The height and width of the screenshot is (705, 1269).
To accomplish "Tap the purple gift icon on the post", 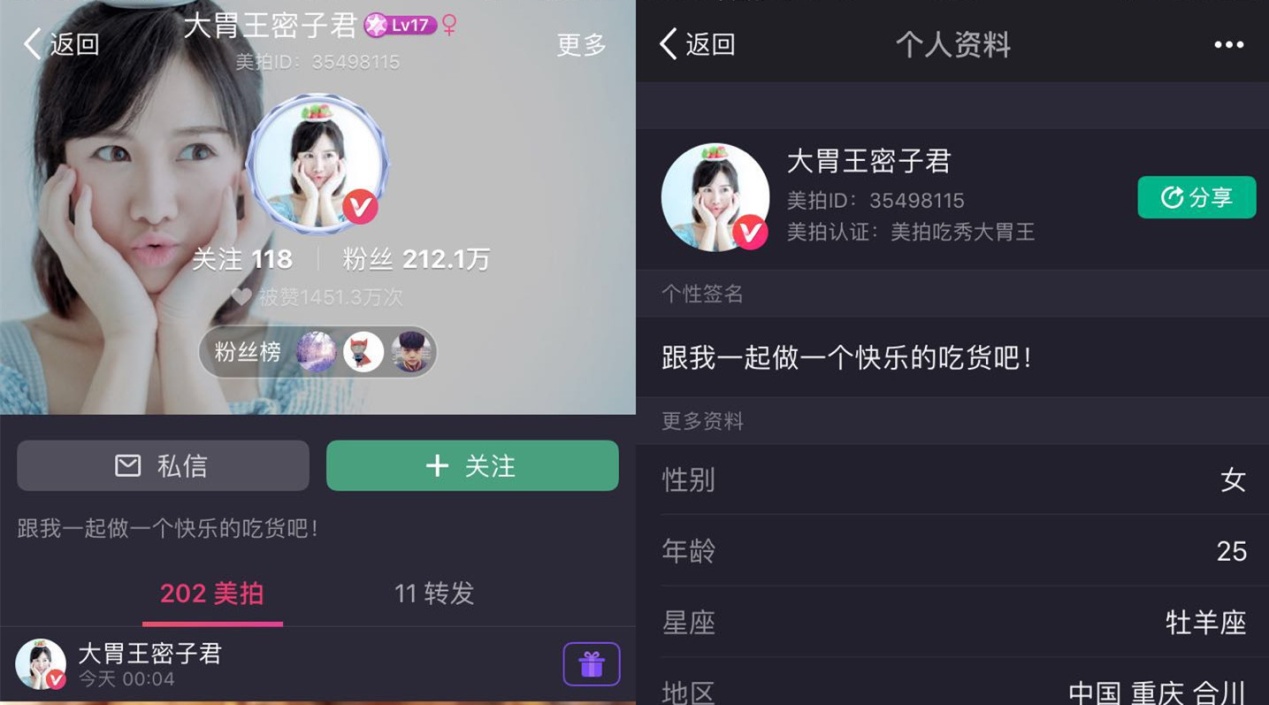I will pyautogui.click(x=591, y=664).
